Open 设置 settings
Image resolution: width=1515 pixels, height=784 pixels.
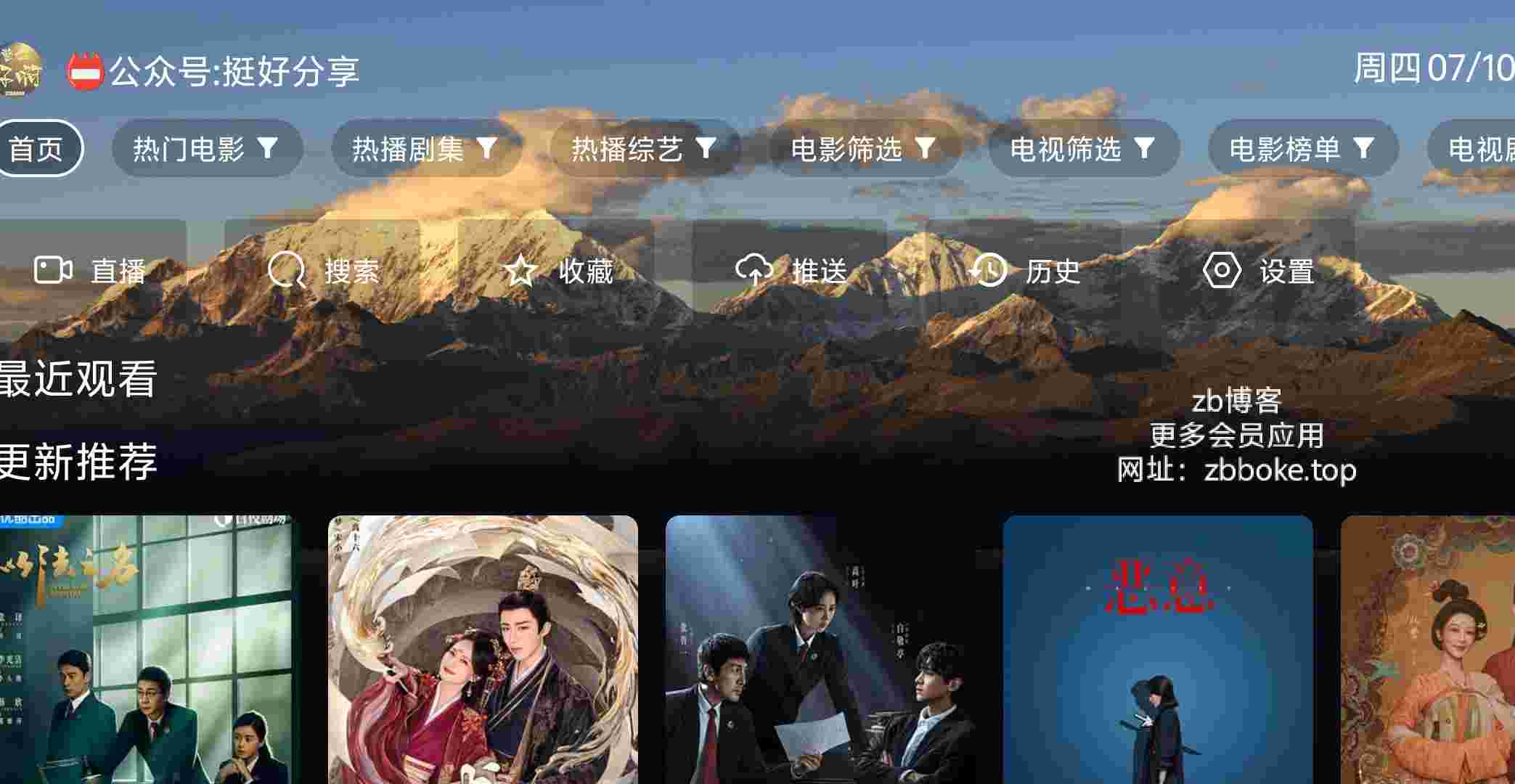(x=1259, y=271)
